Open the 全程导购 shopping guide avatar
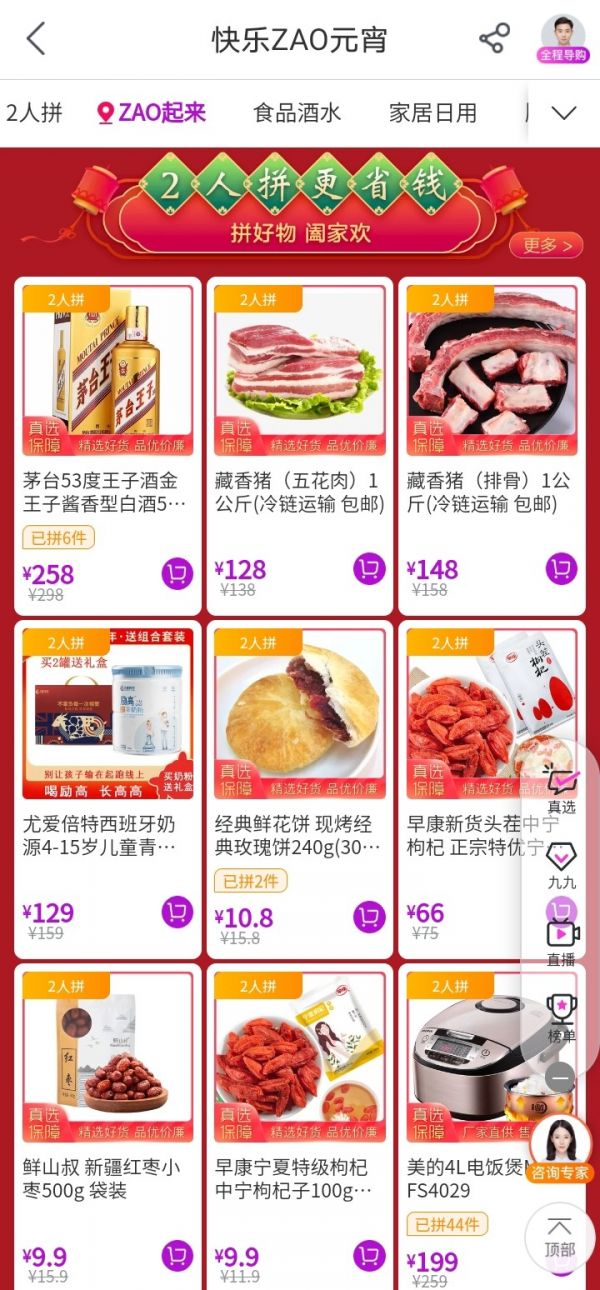 (x=563, y=39)
